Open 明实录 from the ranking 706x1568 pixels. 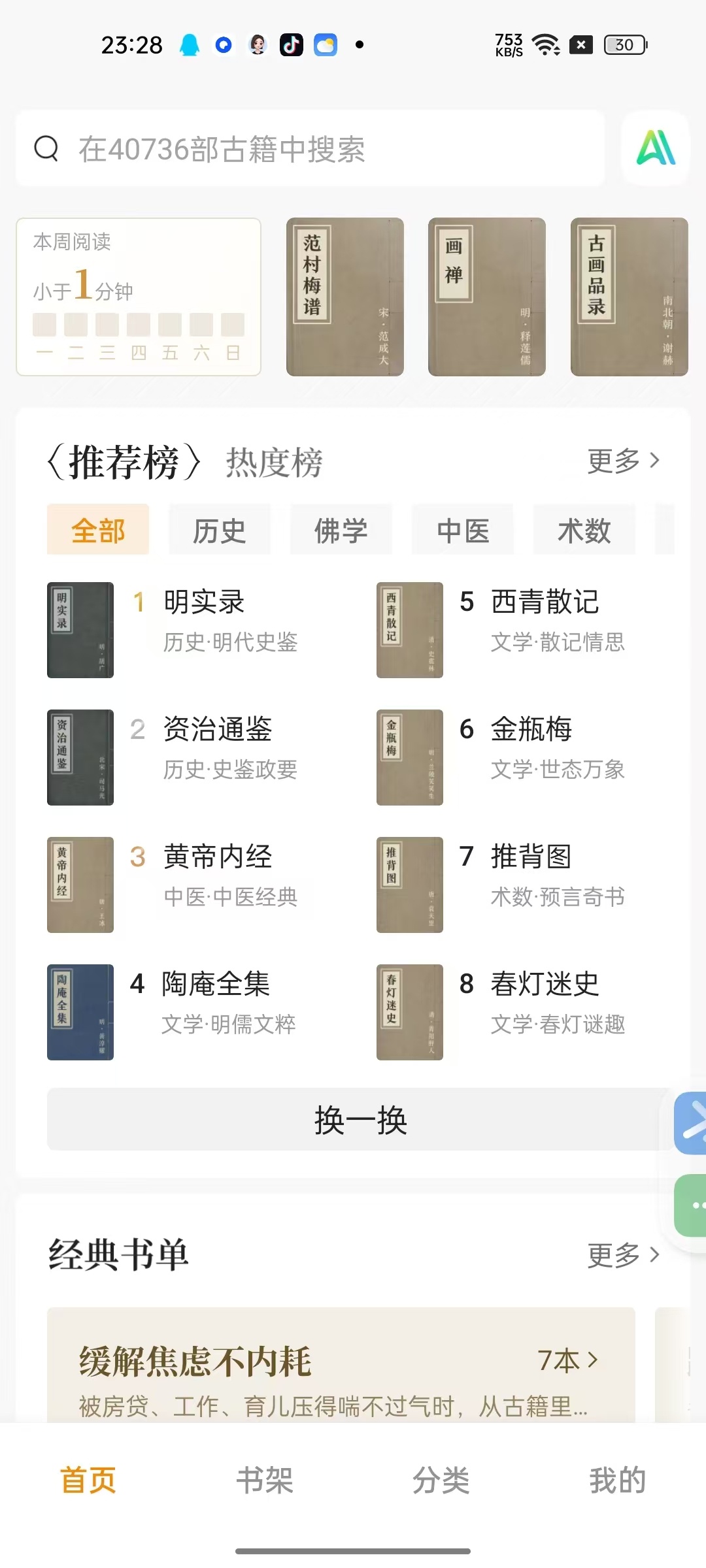point(204,602)
